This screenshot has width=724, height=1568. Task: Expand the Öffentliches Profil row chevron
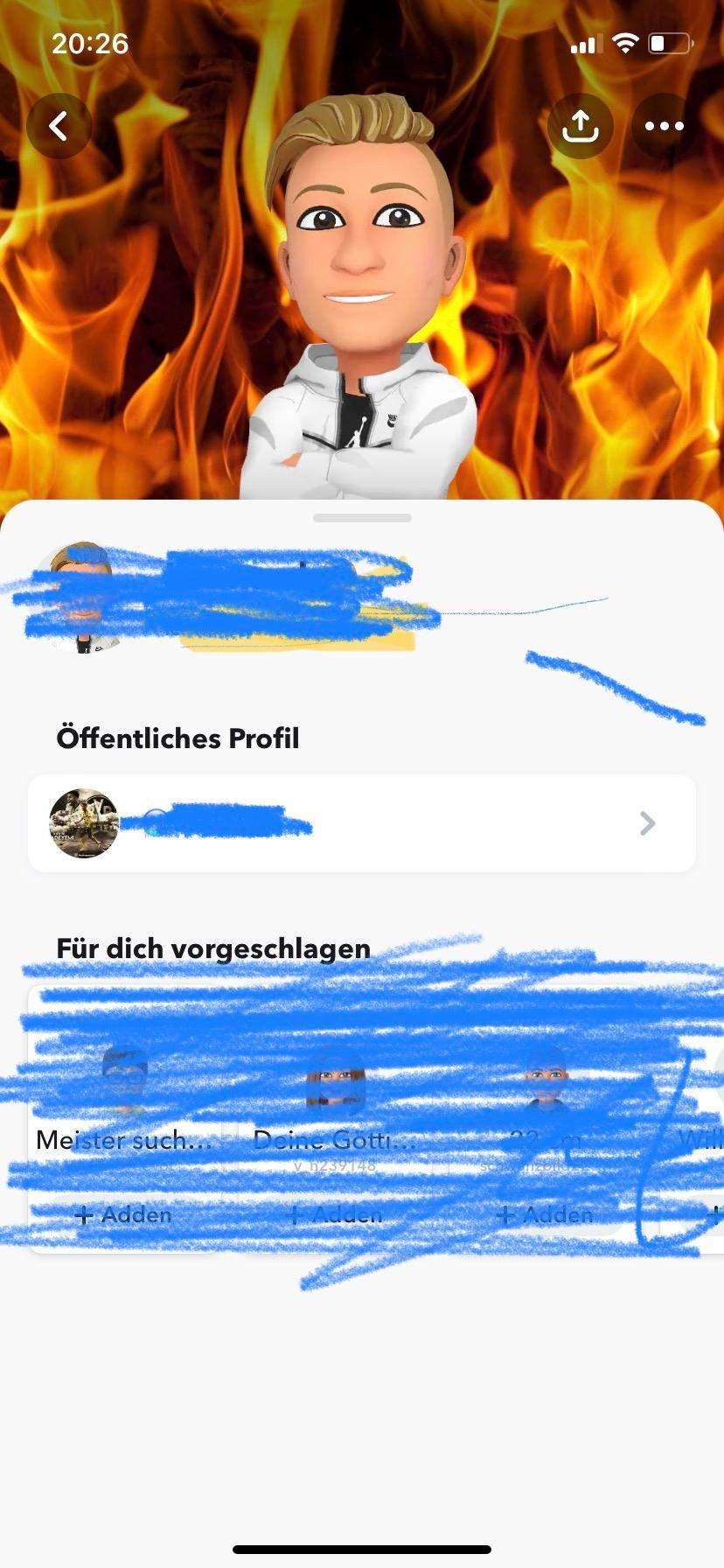coord(647,823)
